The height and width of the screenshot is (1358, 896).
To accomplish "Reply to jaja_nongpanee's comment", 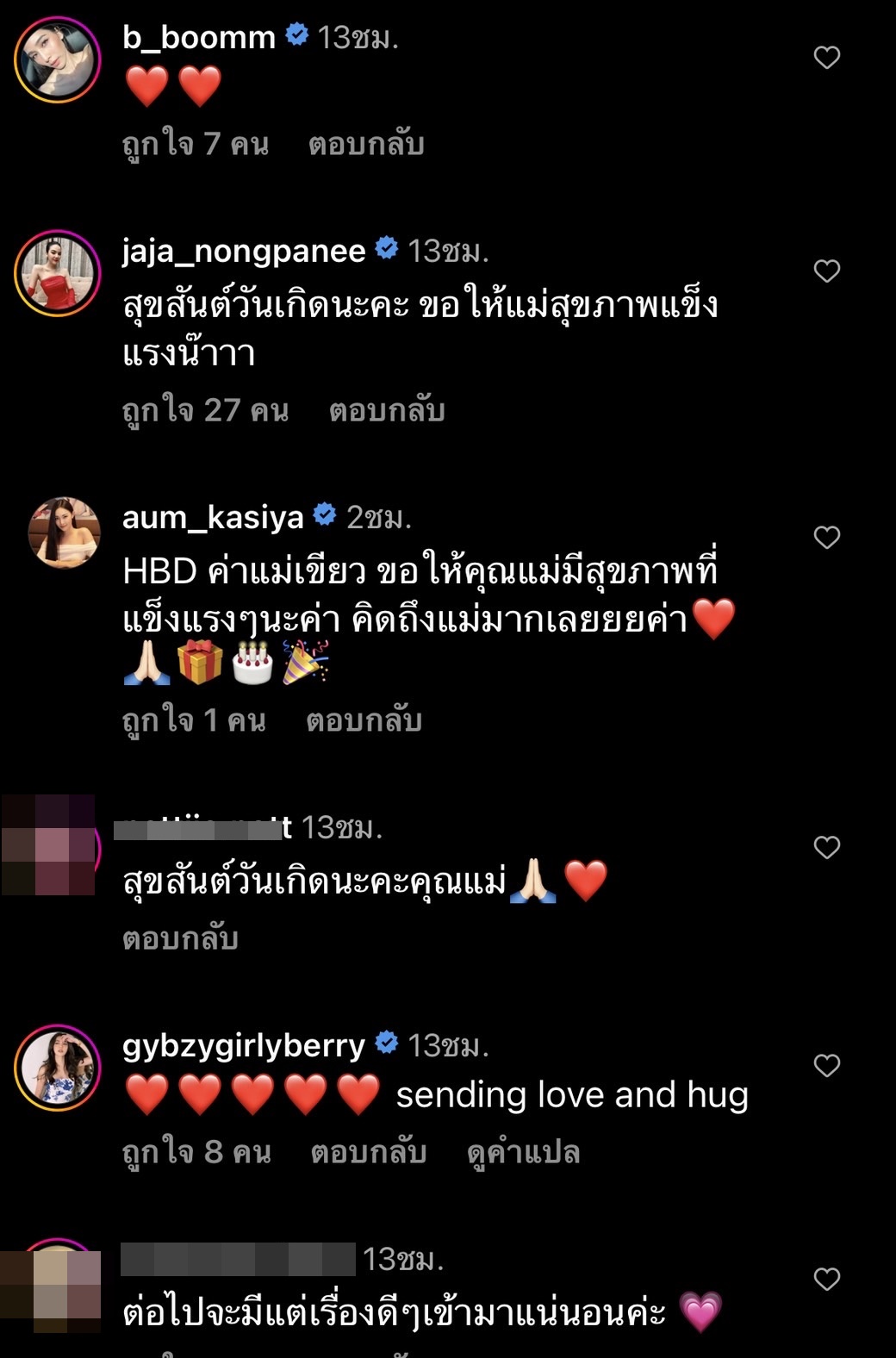I will (386, 410).
